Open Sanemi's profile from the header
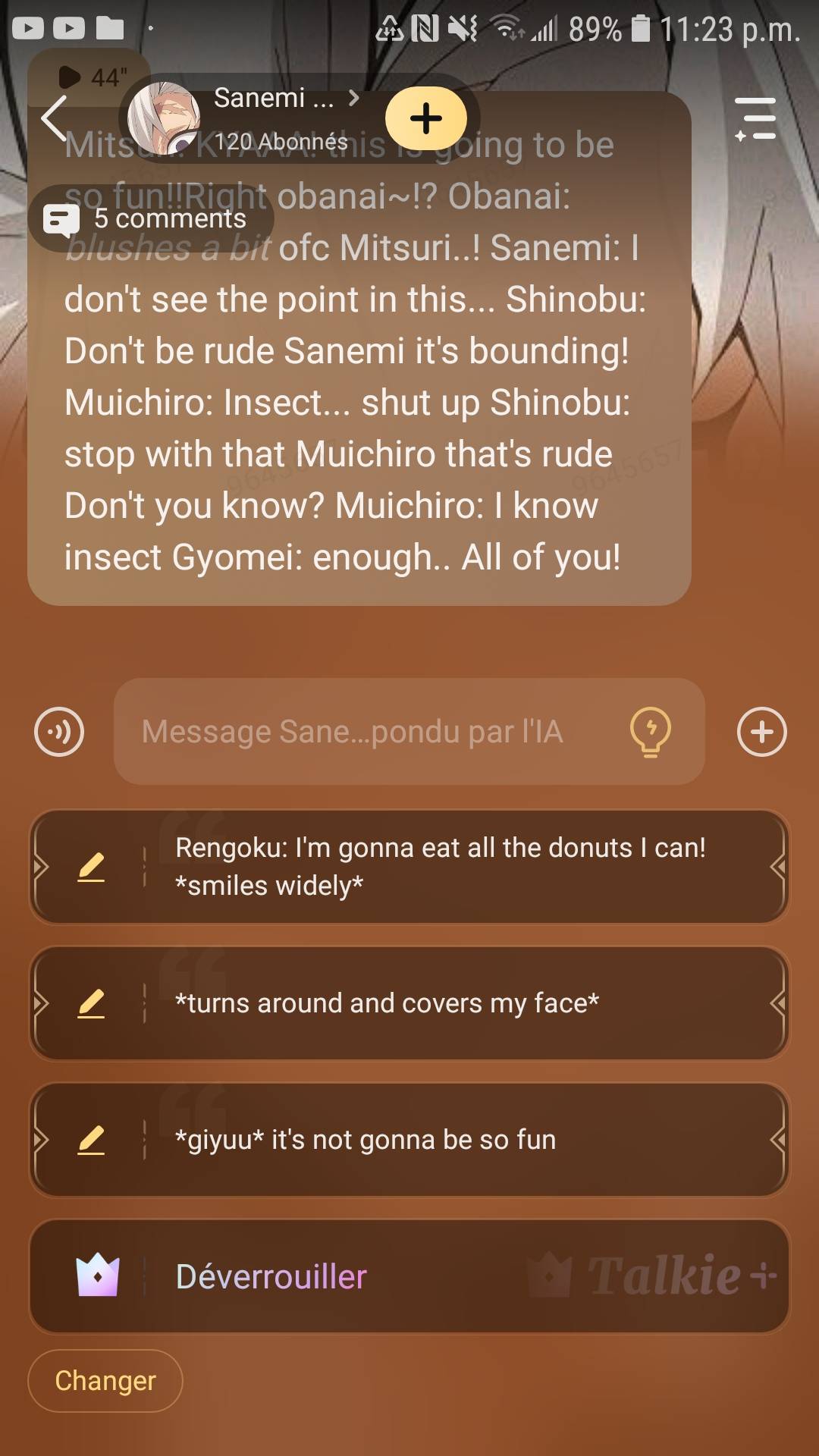Screen dimensions: 819x1456 [273, 99]
